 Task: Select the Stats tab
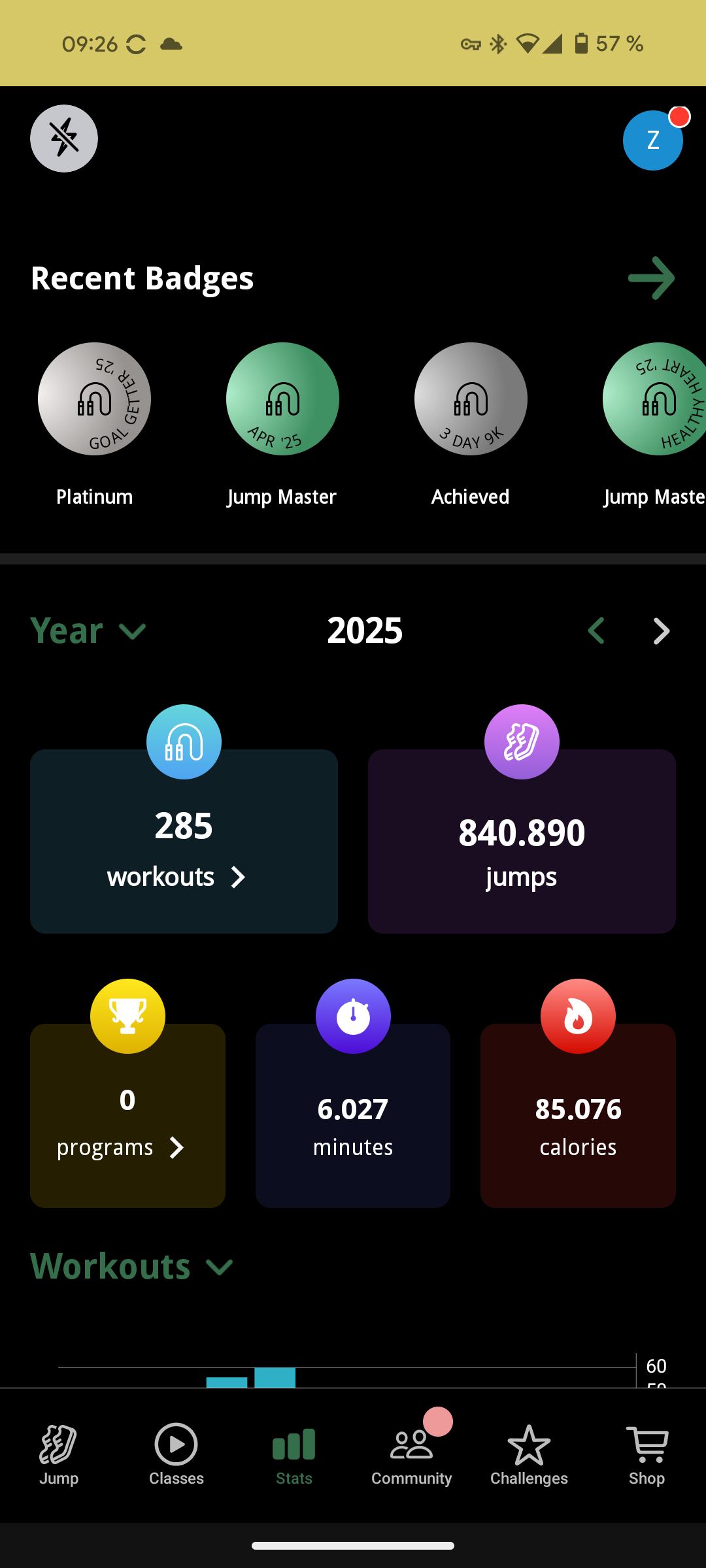(294, 1454)
